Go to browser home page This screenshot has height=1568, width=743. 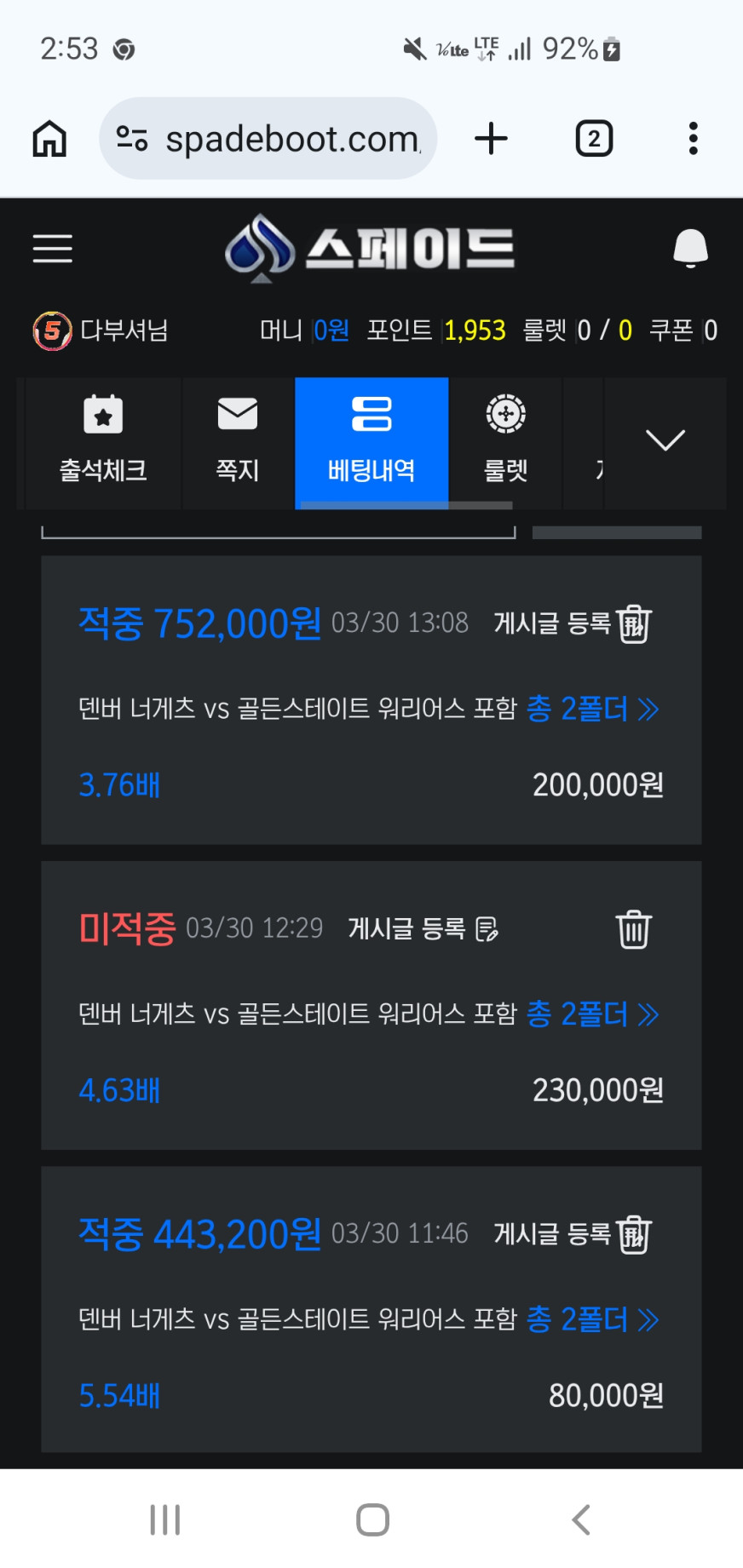49,139
